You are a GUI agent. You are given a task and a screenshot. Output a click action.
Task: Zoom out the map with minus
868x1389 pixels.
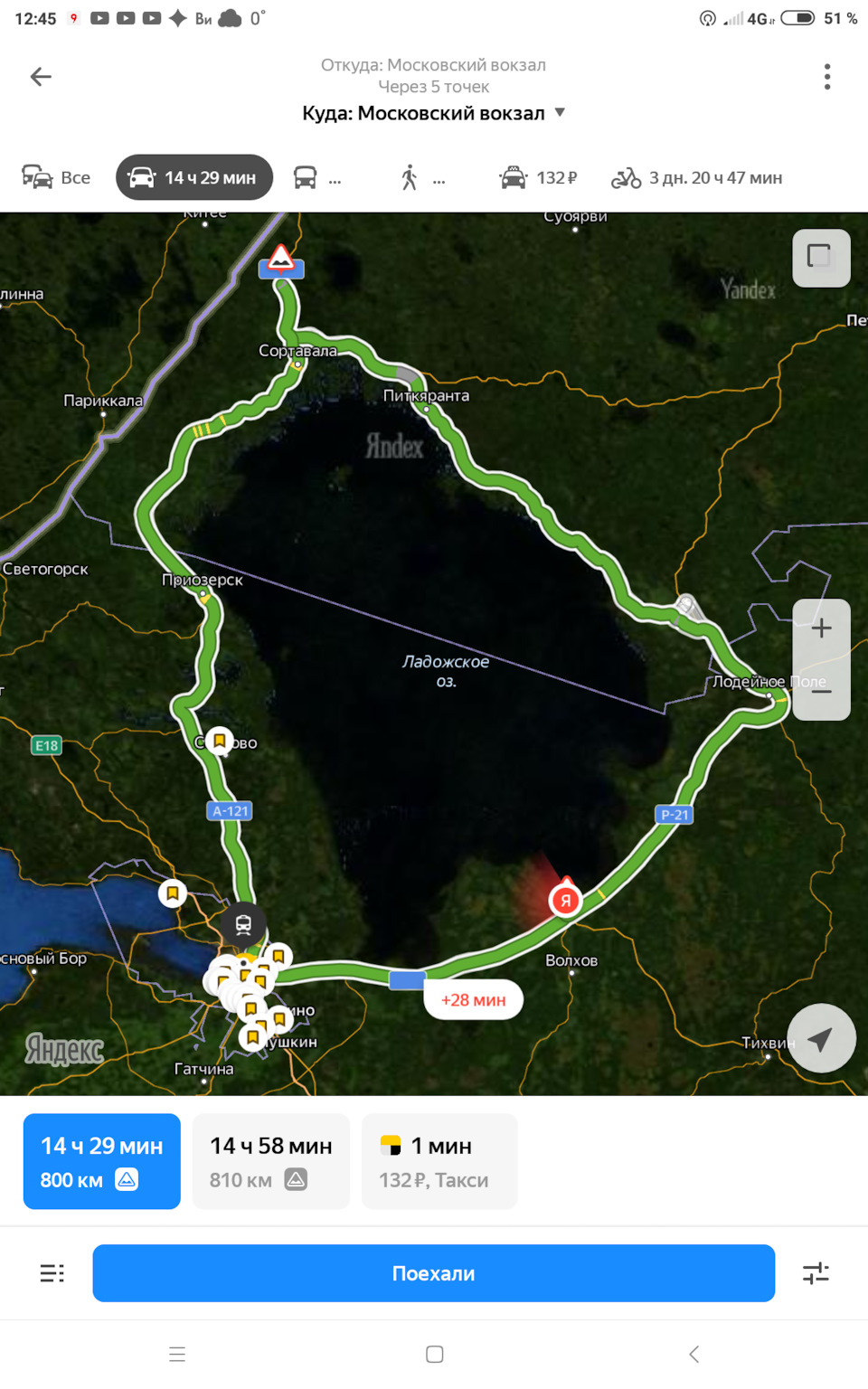(x=821, y=692)
